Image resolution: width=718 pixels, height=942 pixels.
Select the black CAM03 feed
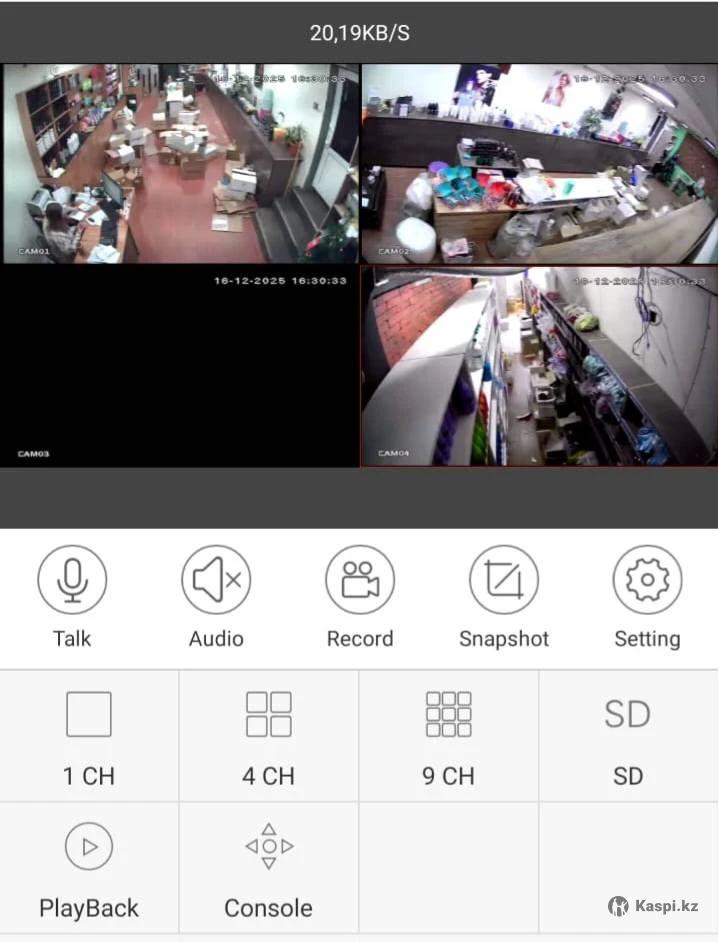(180, 366)
